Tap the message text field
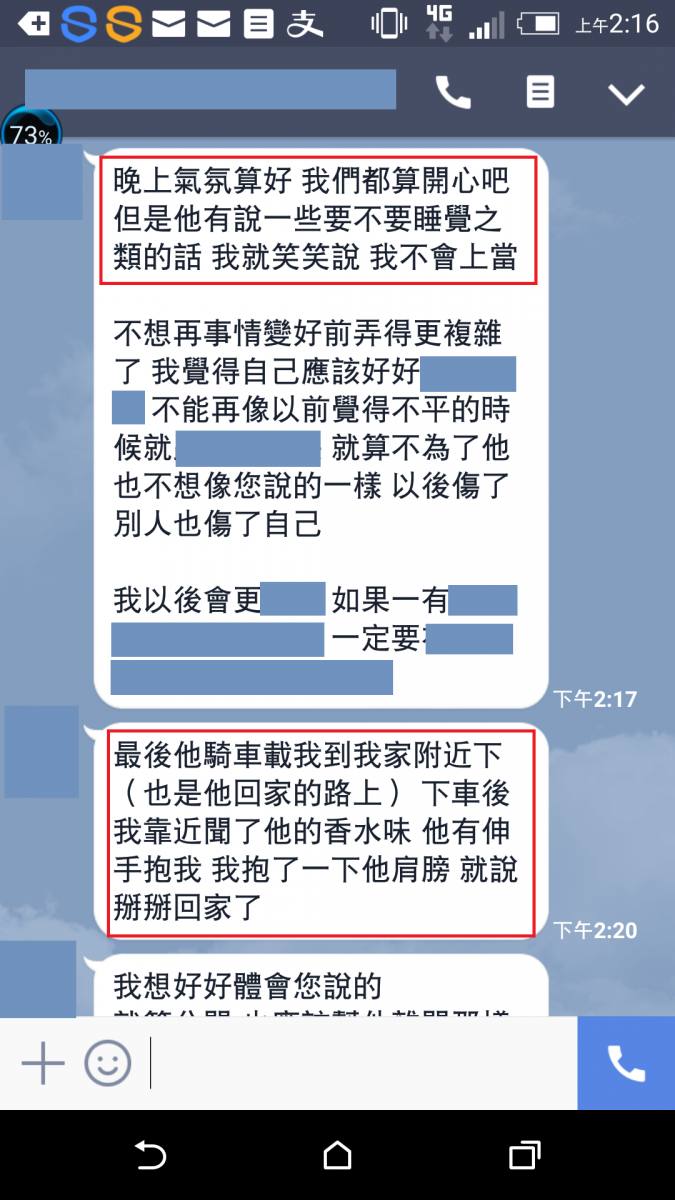This screenshot has width=675, height=1200. pos(360,1063)
